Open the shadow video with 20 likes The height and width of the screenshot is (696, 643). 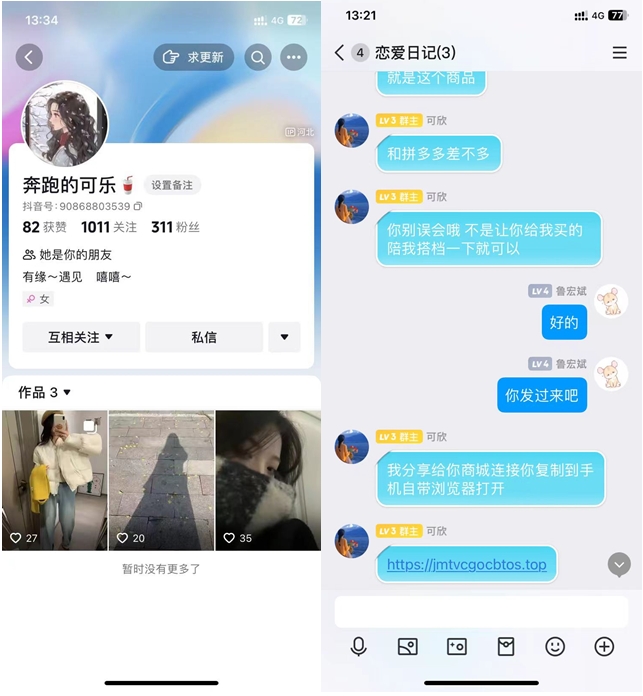[x=161, y=480]
